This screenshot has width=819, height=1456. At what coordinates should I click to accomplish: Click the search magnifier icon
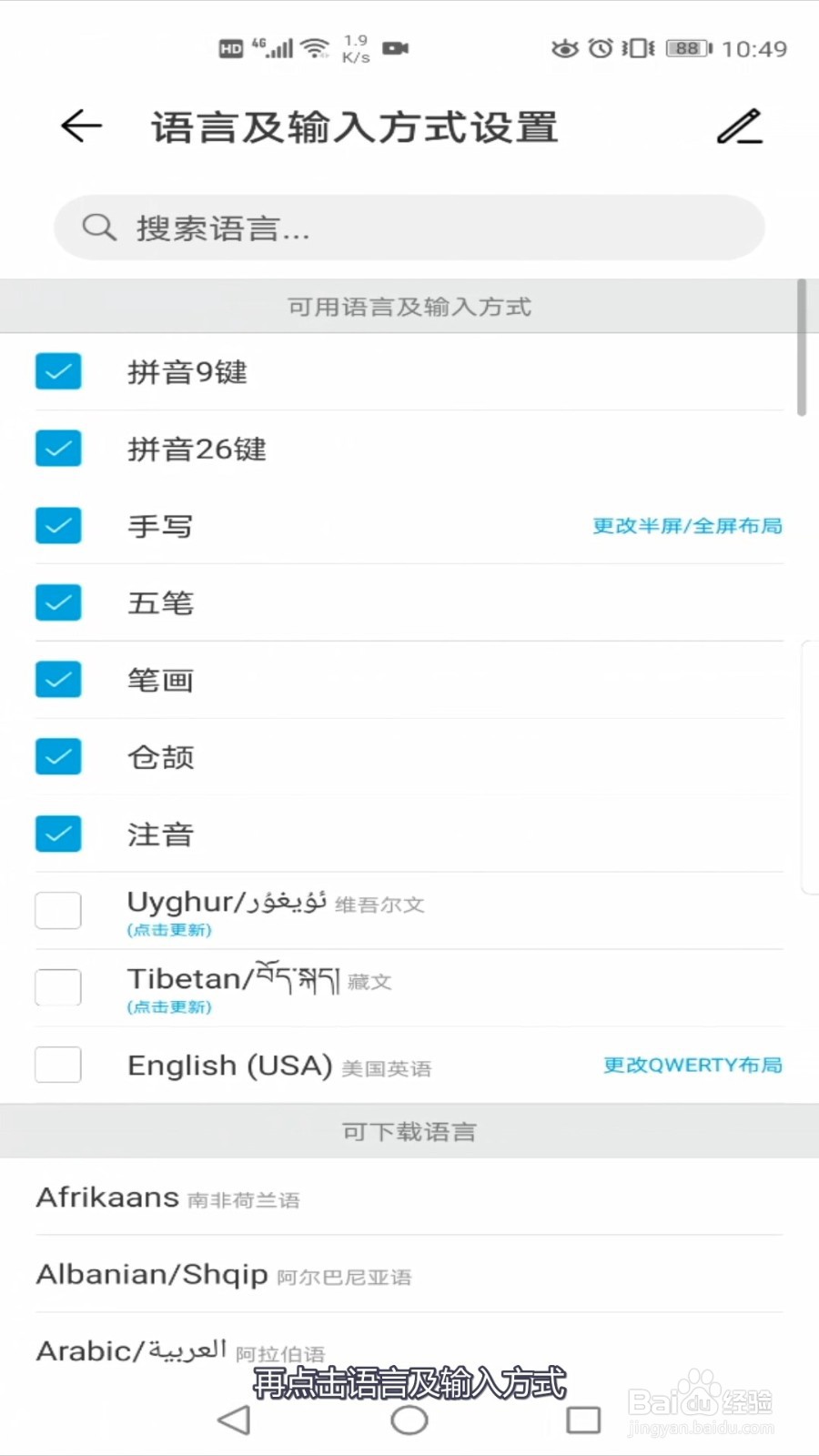(98, 227)
